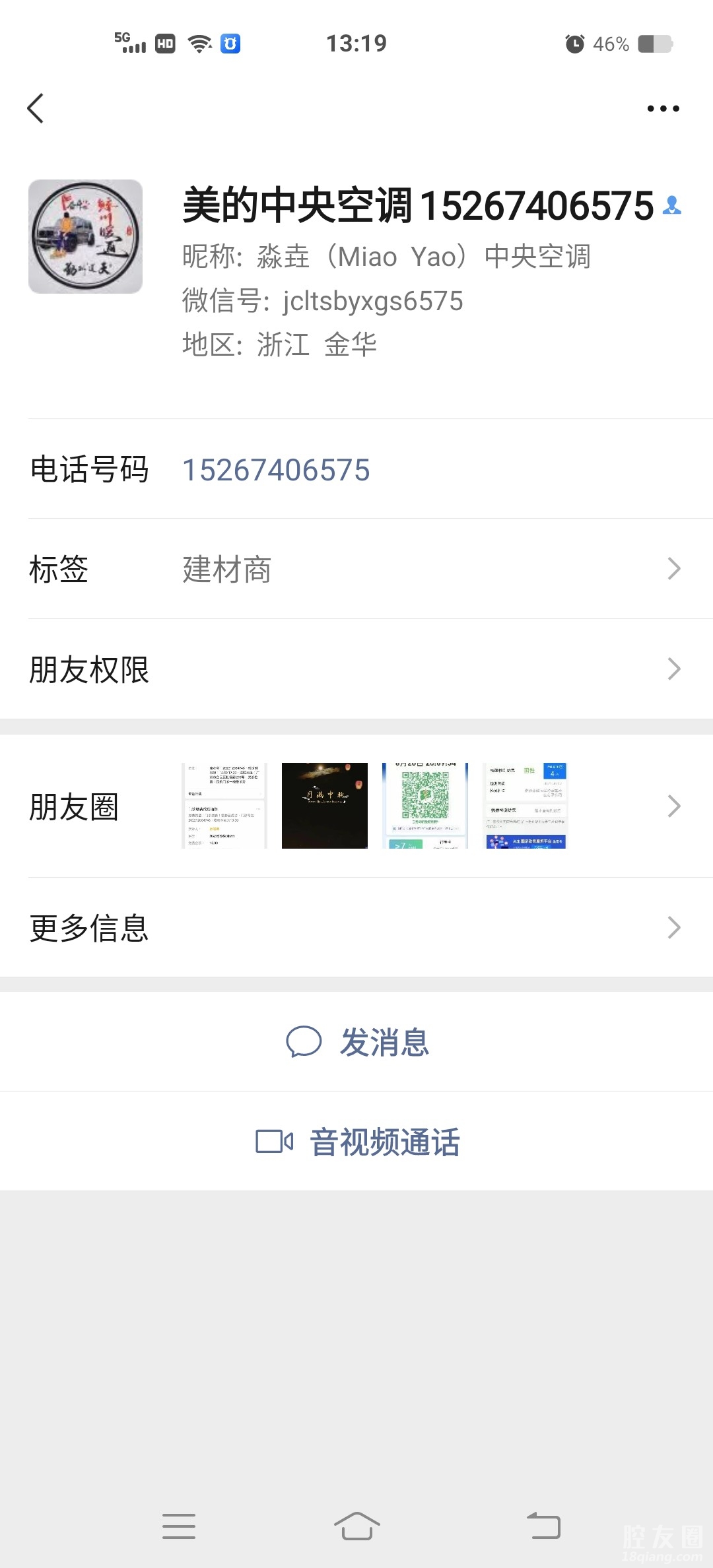View the contact's profile avatar
Screen dimensions: 713x1568
(x=86, y=237)
